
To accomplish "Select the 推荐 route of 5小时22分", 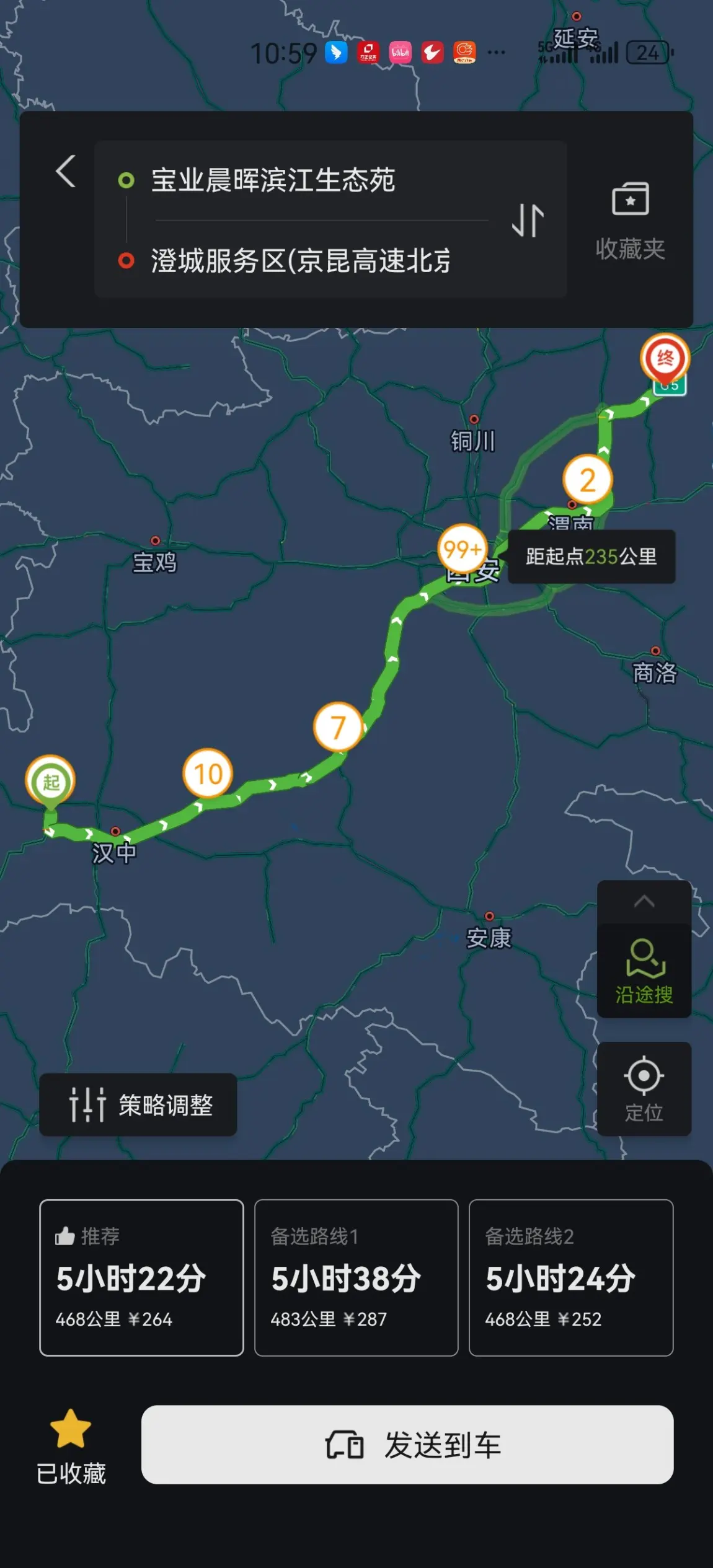I will (141, 1277).
